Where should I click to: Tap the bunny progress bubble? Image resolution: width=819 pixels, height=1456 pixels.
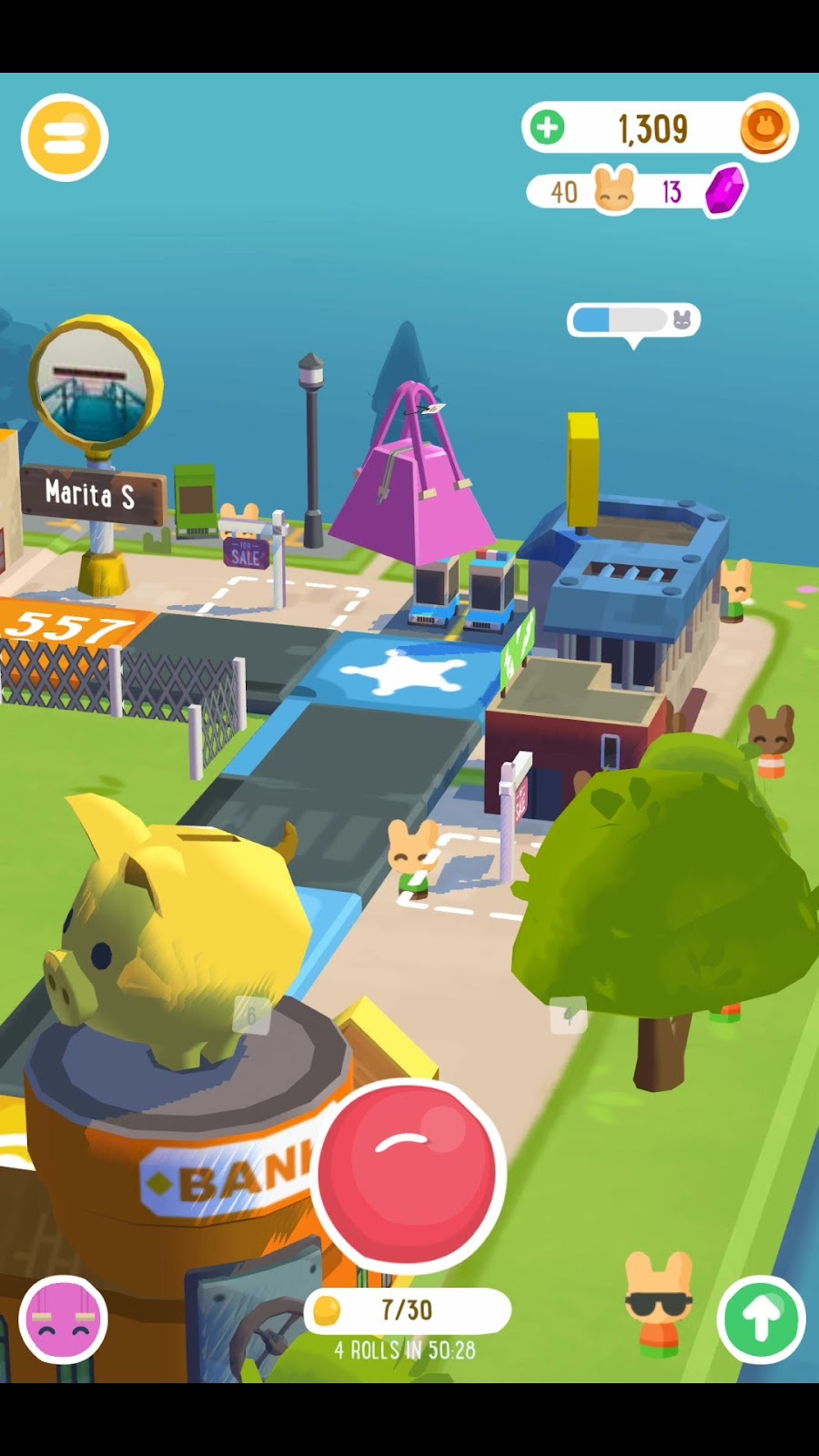(x=633, y=320)
